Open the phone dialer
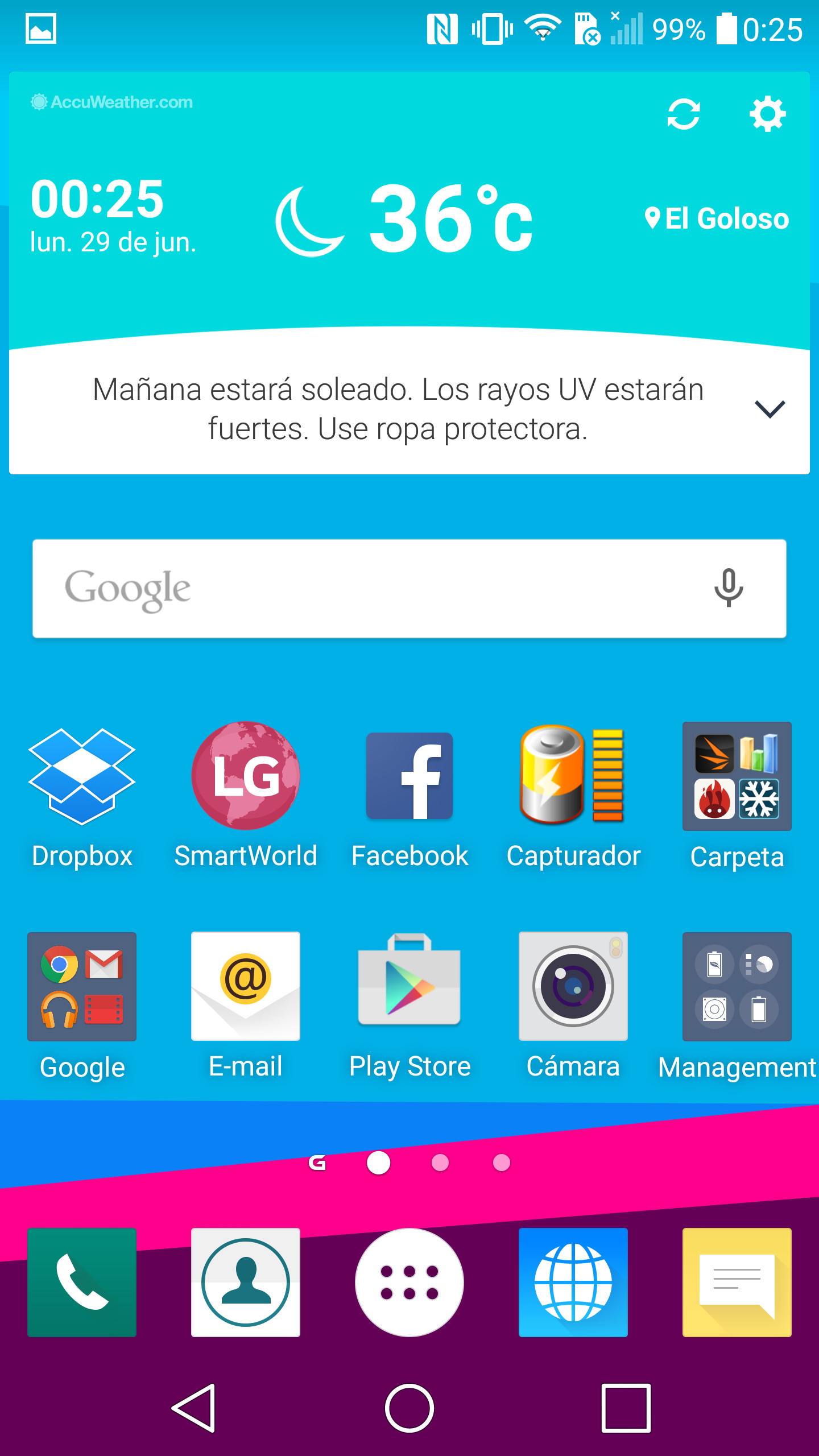 [82, 1283]
